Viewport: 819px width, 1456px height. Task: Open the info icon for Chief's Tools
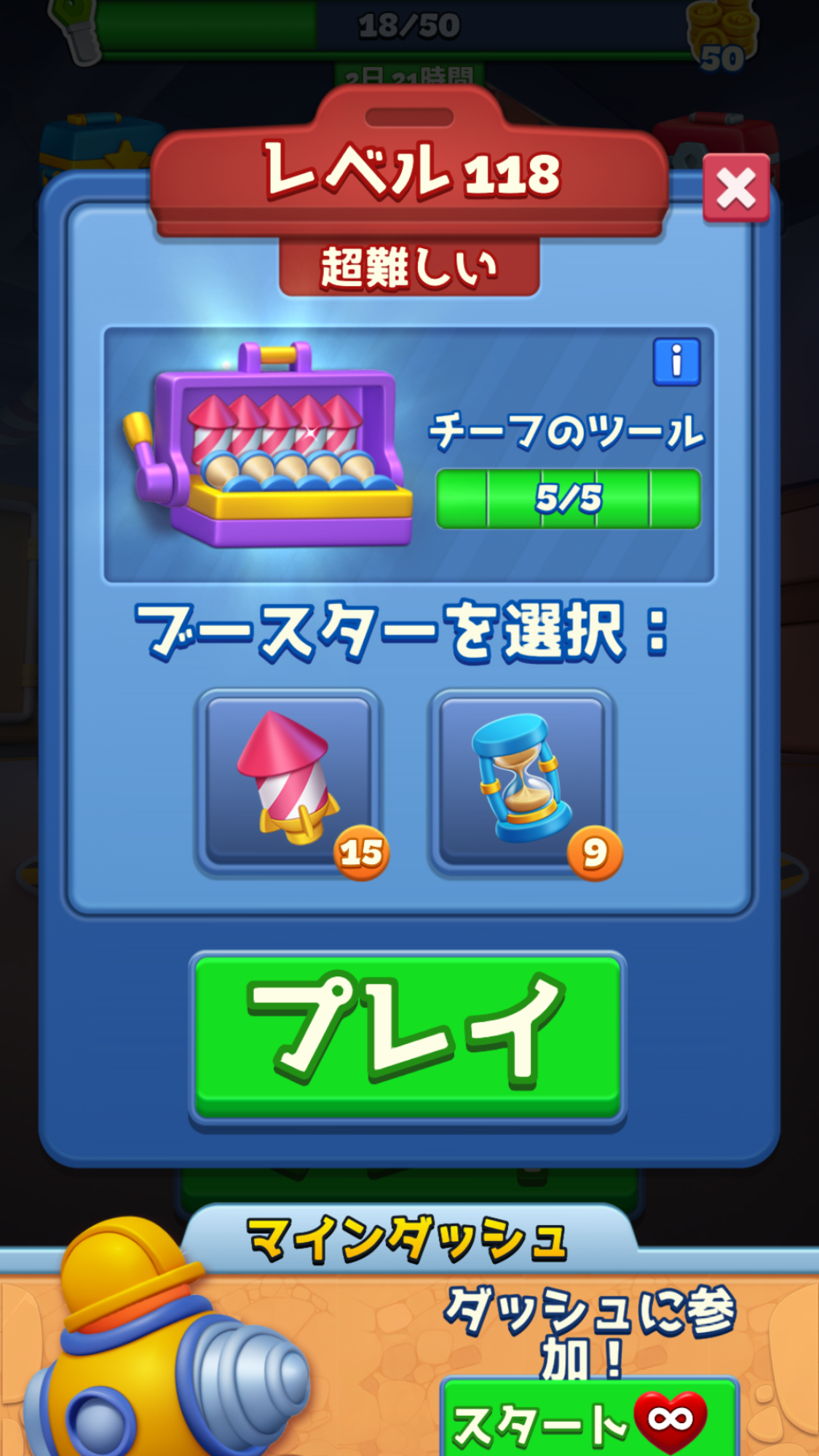pos(676,361)
